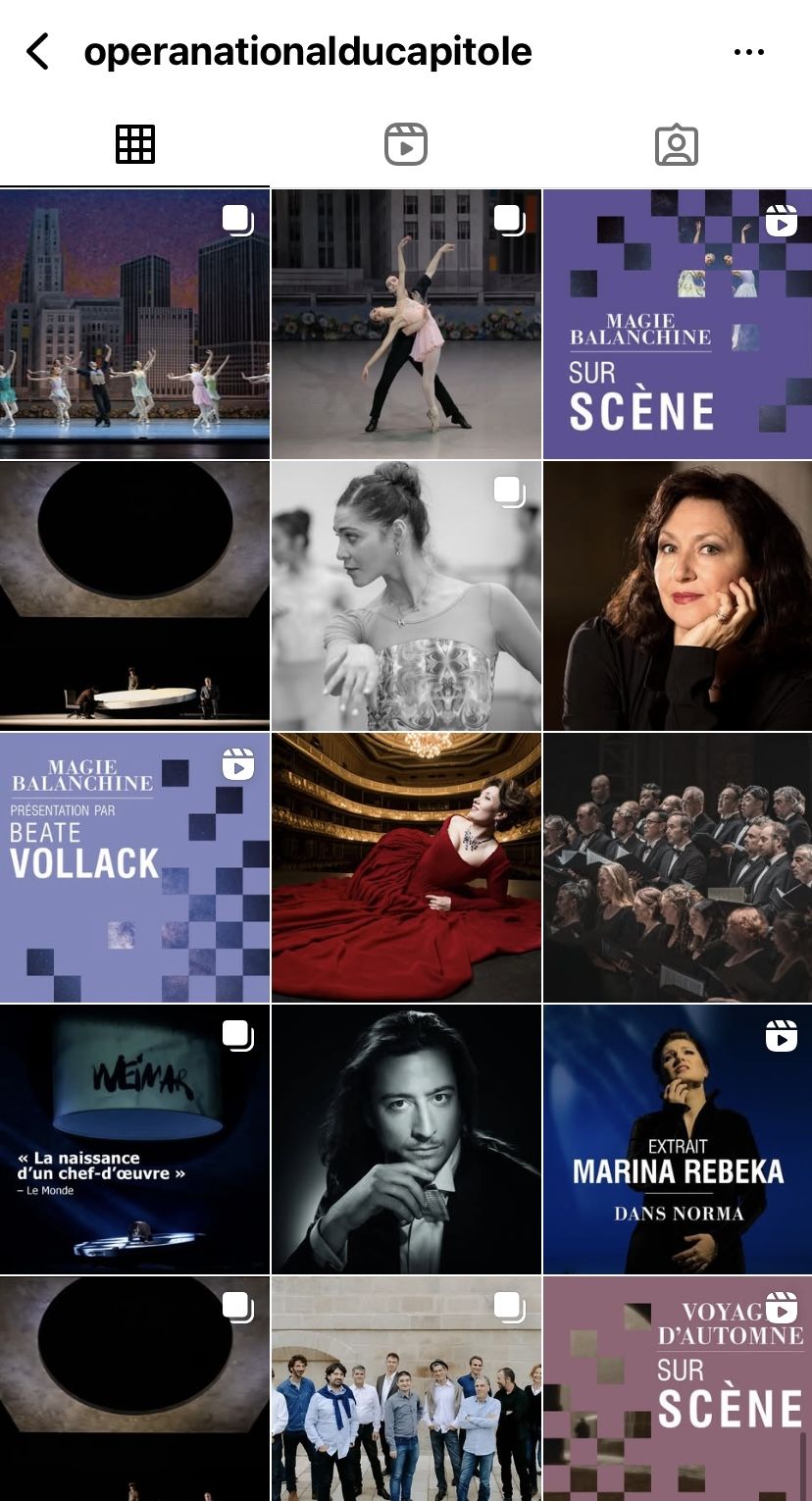Open the Weimar Le Monde quote post

coord(134,1139)
